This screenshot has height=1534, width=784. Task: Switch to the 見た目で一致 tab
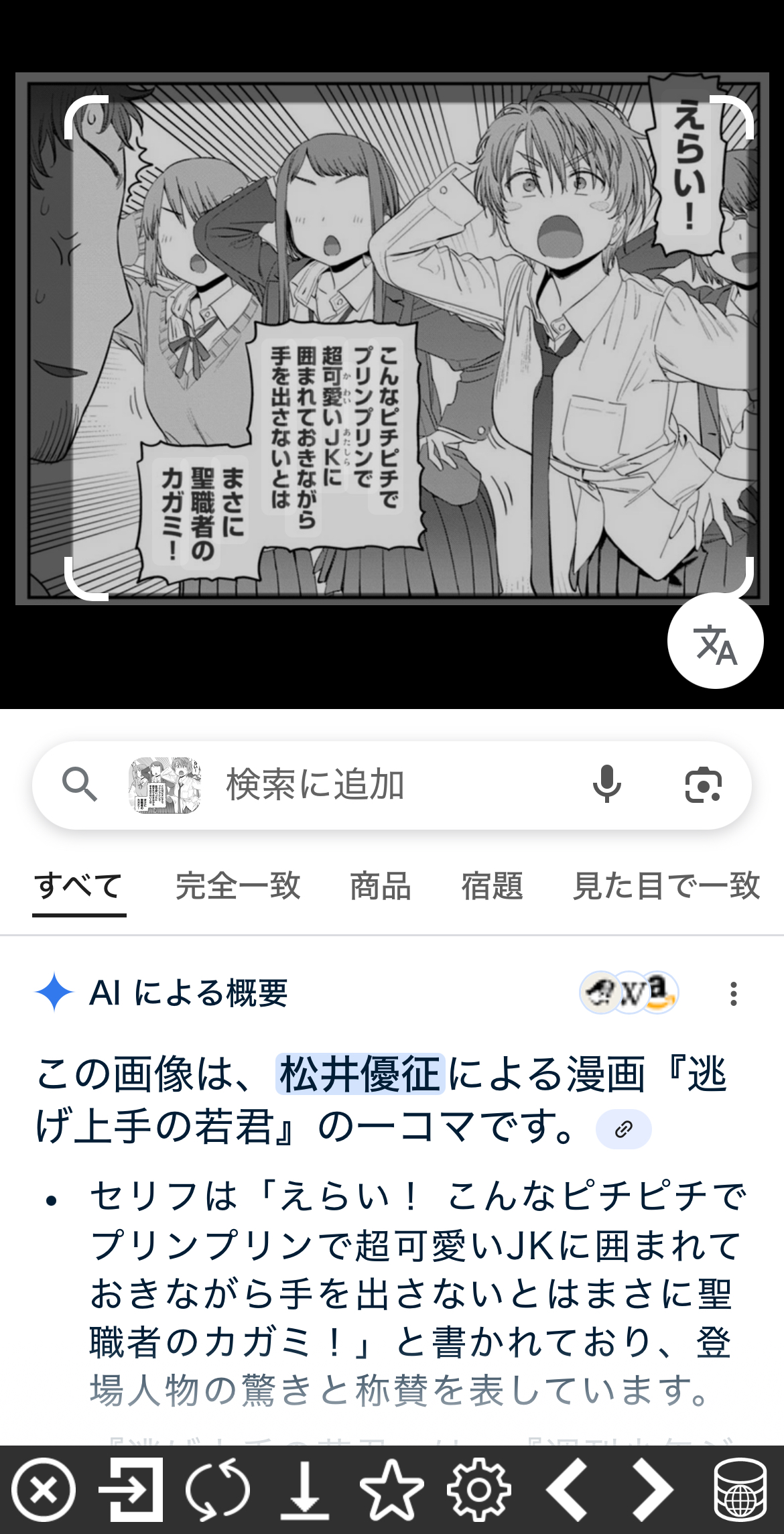[x=666, y=885]
